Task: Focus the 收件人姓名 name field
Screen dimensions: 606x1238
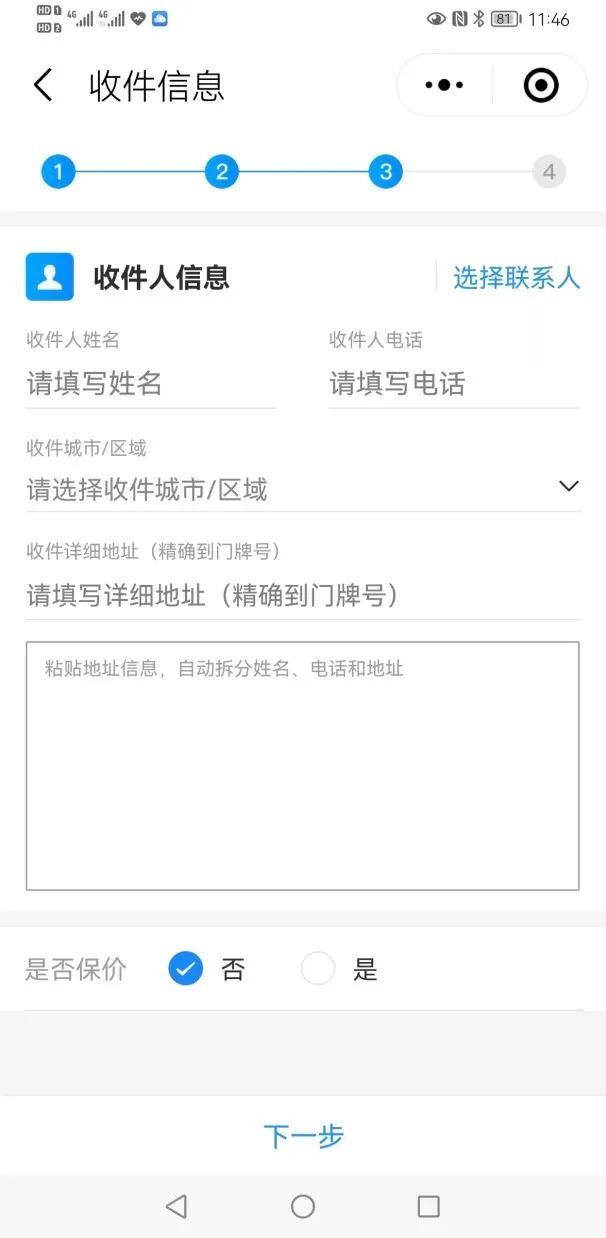Action: pos(151,384)
